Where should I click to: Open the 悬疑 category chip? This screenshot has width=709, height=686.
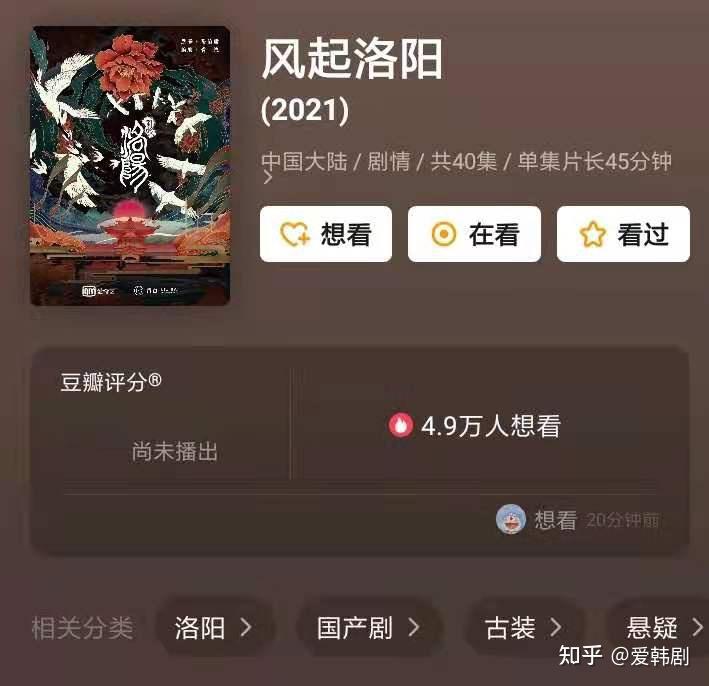click(662, 628)
